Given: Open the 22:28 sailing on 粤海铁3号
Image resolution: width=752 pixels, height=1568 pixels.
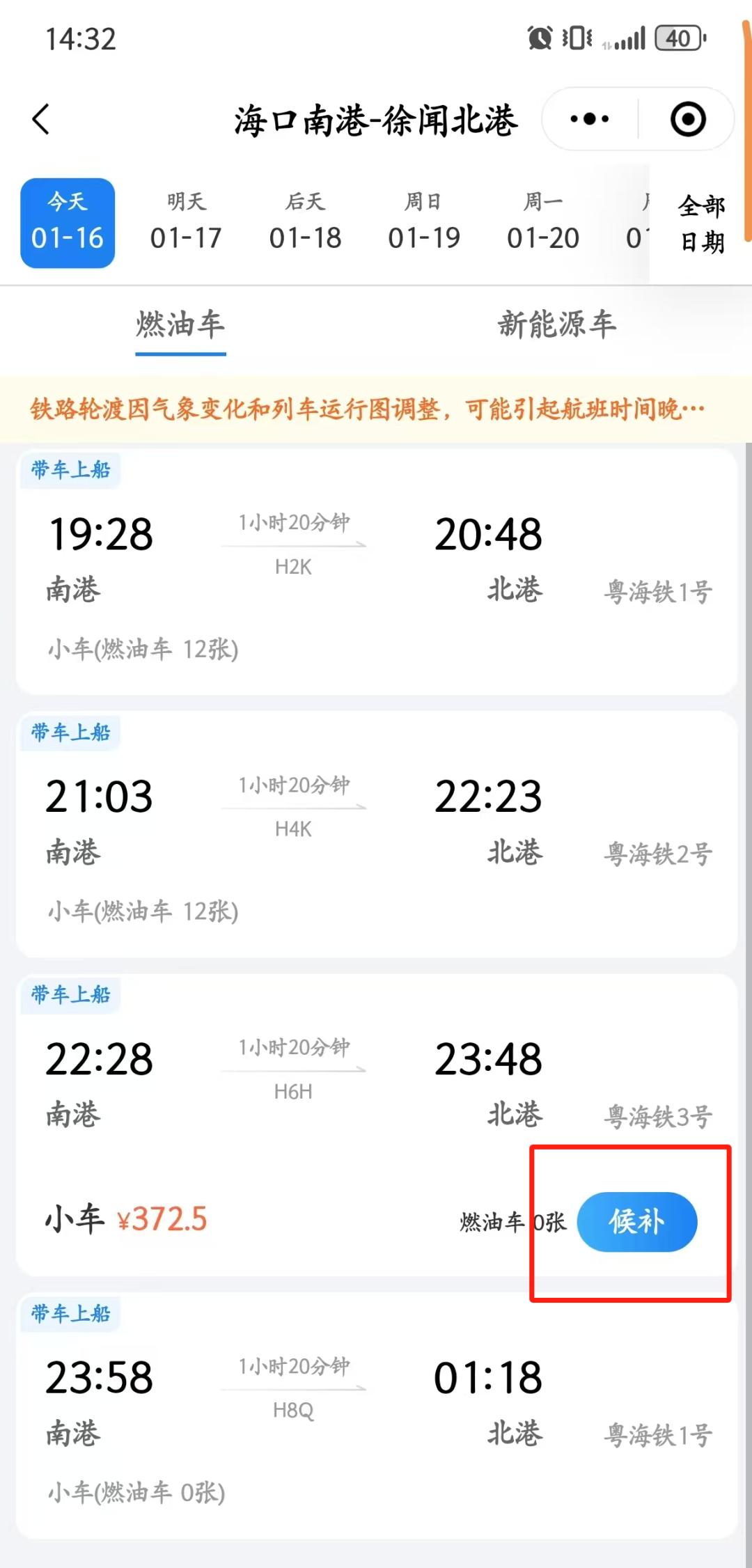Looking at the screenshot, I should (x=376, y=1086).
